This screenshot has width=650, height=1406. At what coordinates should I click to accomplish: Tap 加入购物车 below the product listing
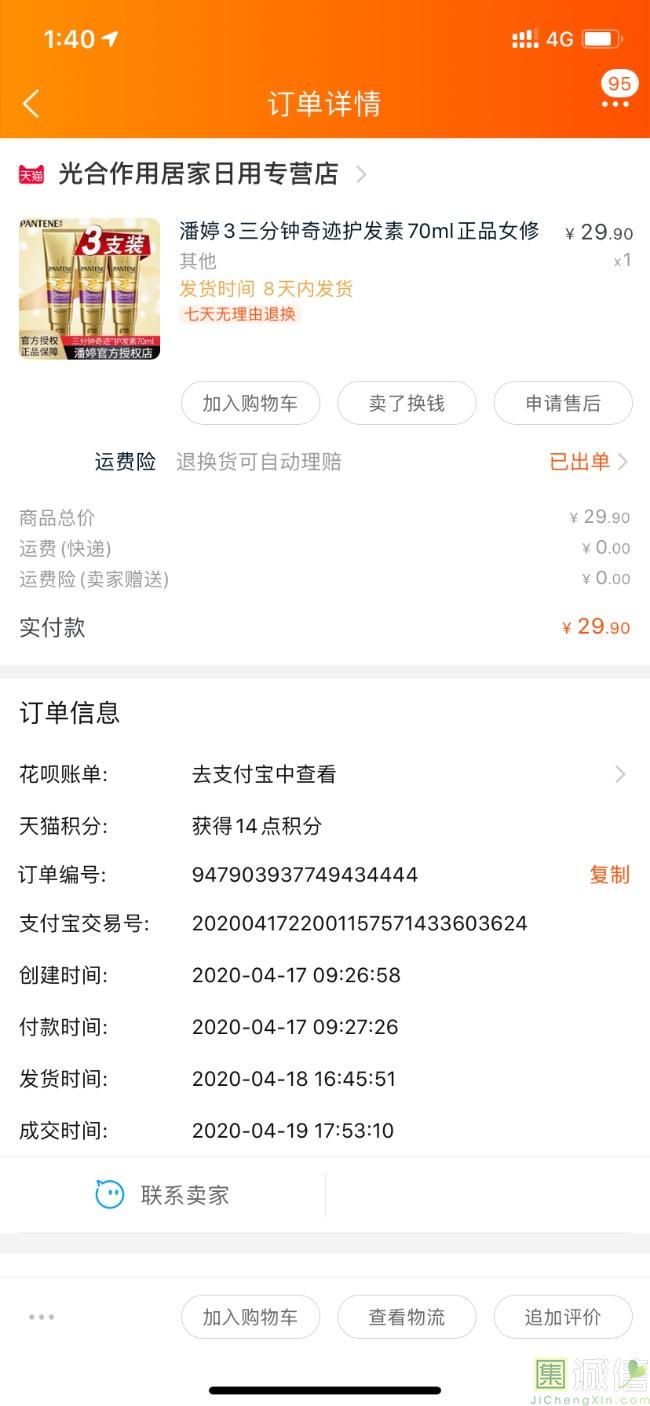[250, 403]
